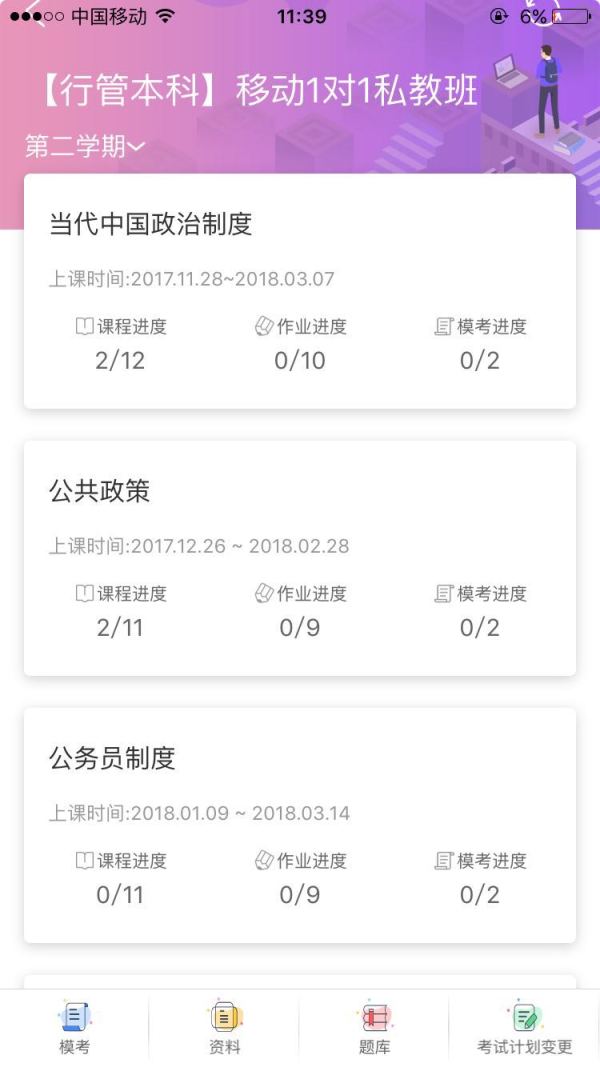Switch to the 题库 tab

click(374, 1028)
